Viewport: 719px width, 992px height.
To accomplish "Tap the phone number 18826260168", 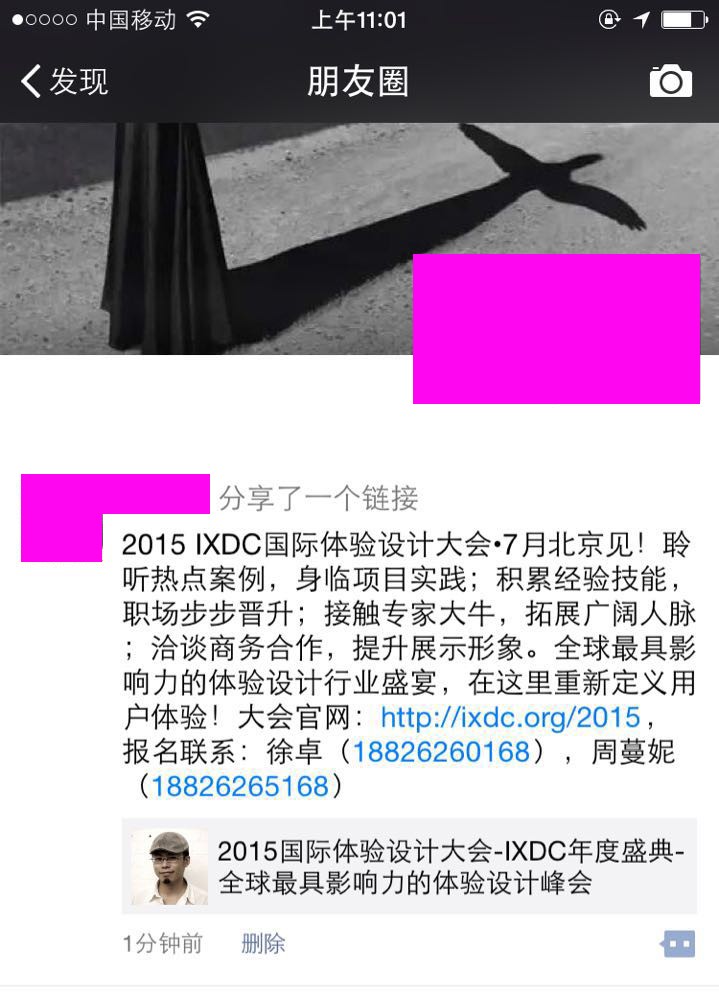I will 441,752.
